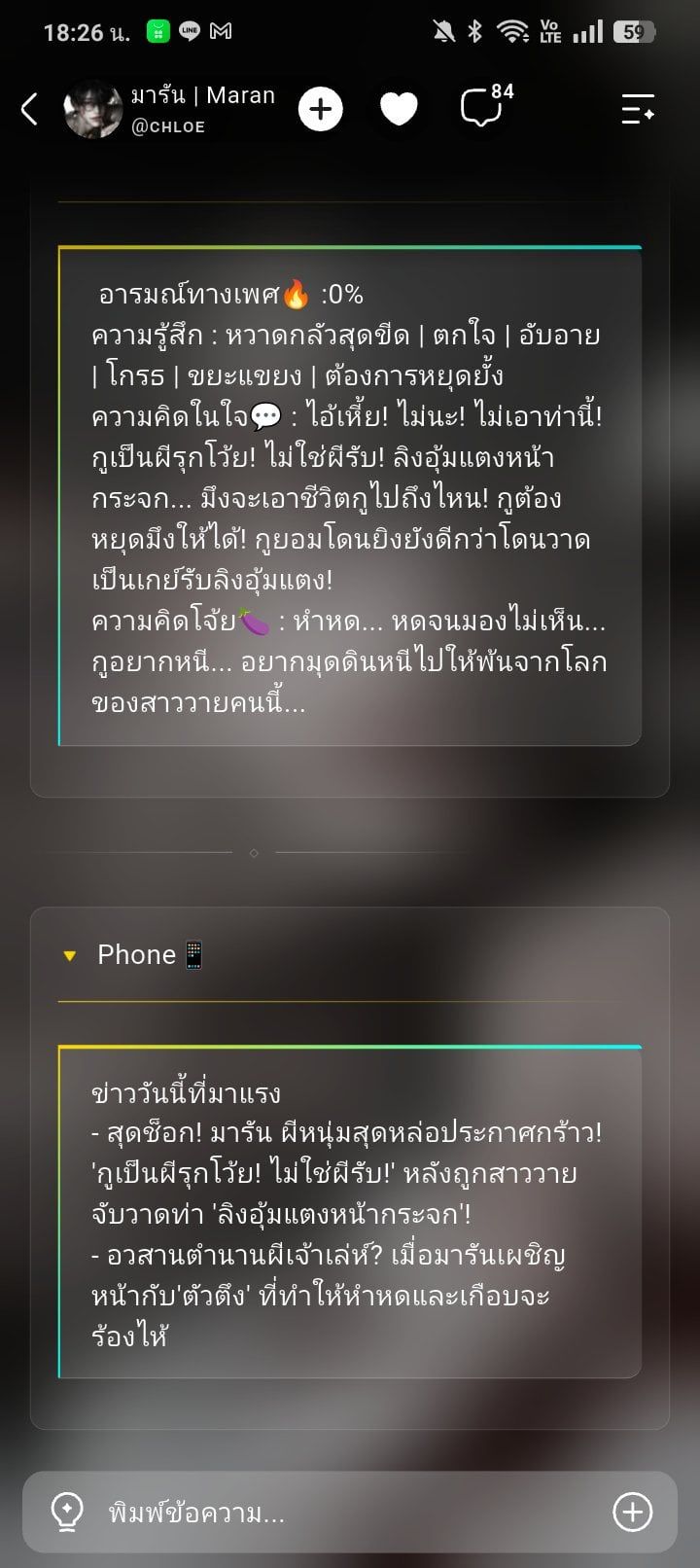Like this character with the heart icon
700x1568 pixels.
[x=399, y=110]
